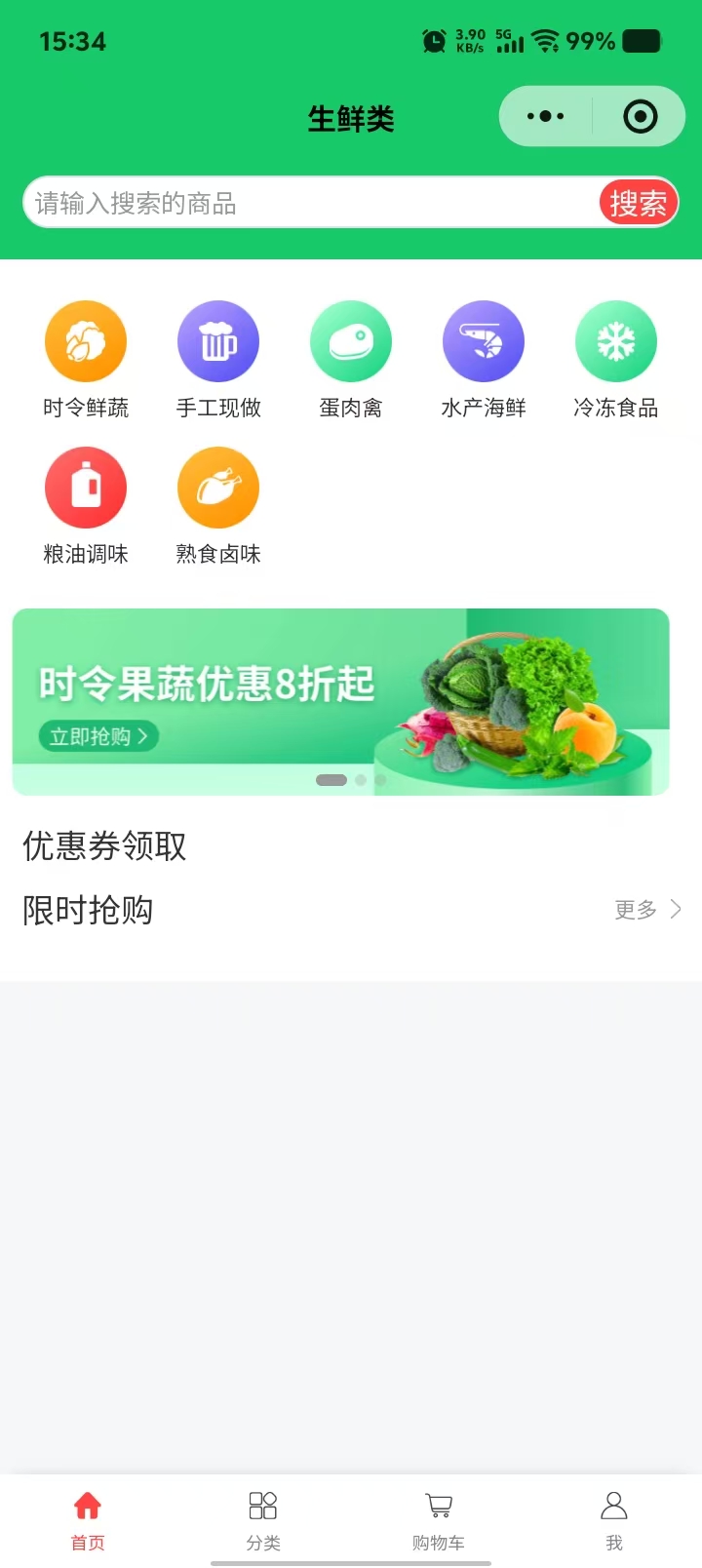This screenshot has height=1568, width=702.
Task: Open the 时令果蔬优惠8折起 banner
Action: [x=340, y=701]
